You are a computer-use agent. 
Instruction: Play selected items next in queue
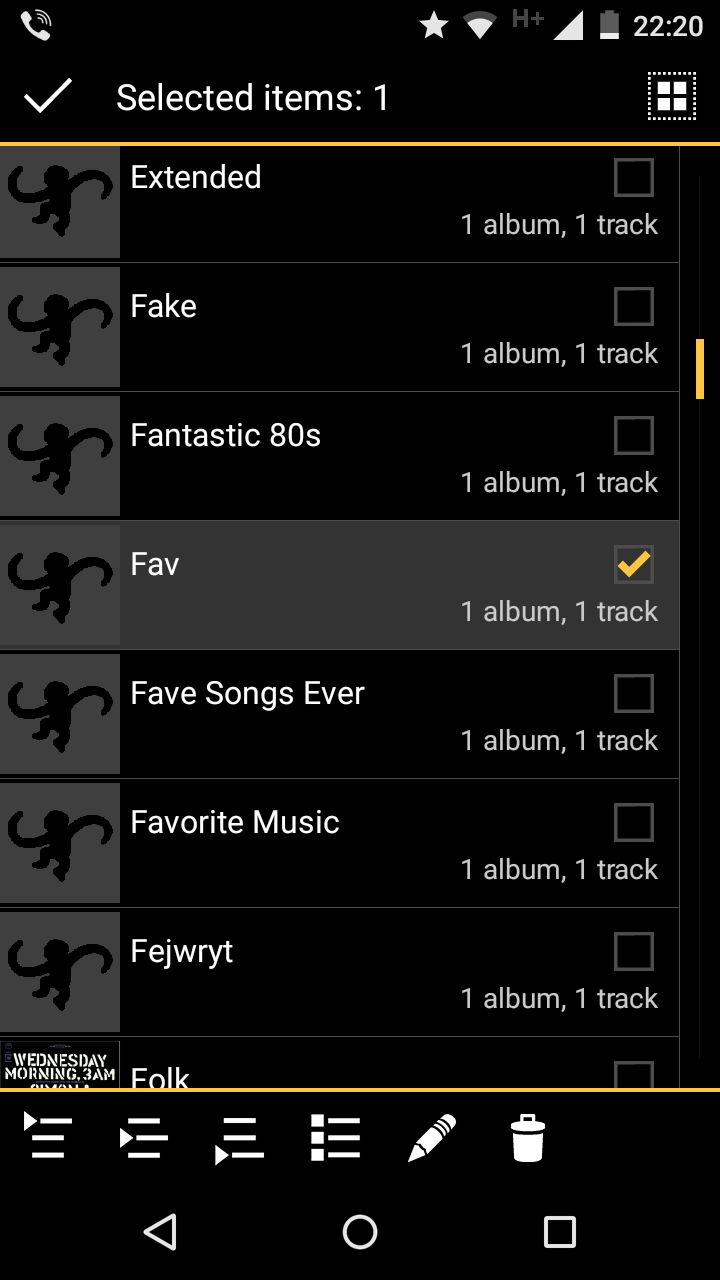(x=143, y=1138)
